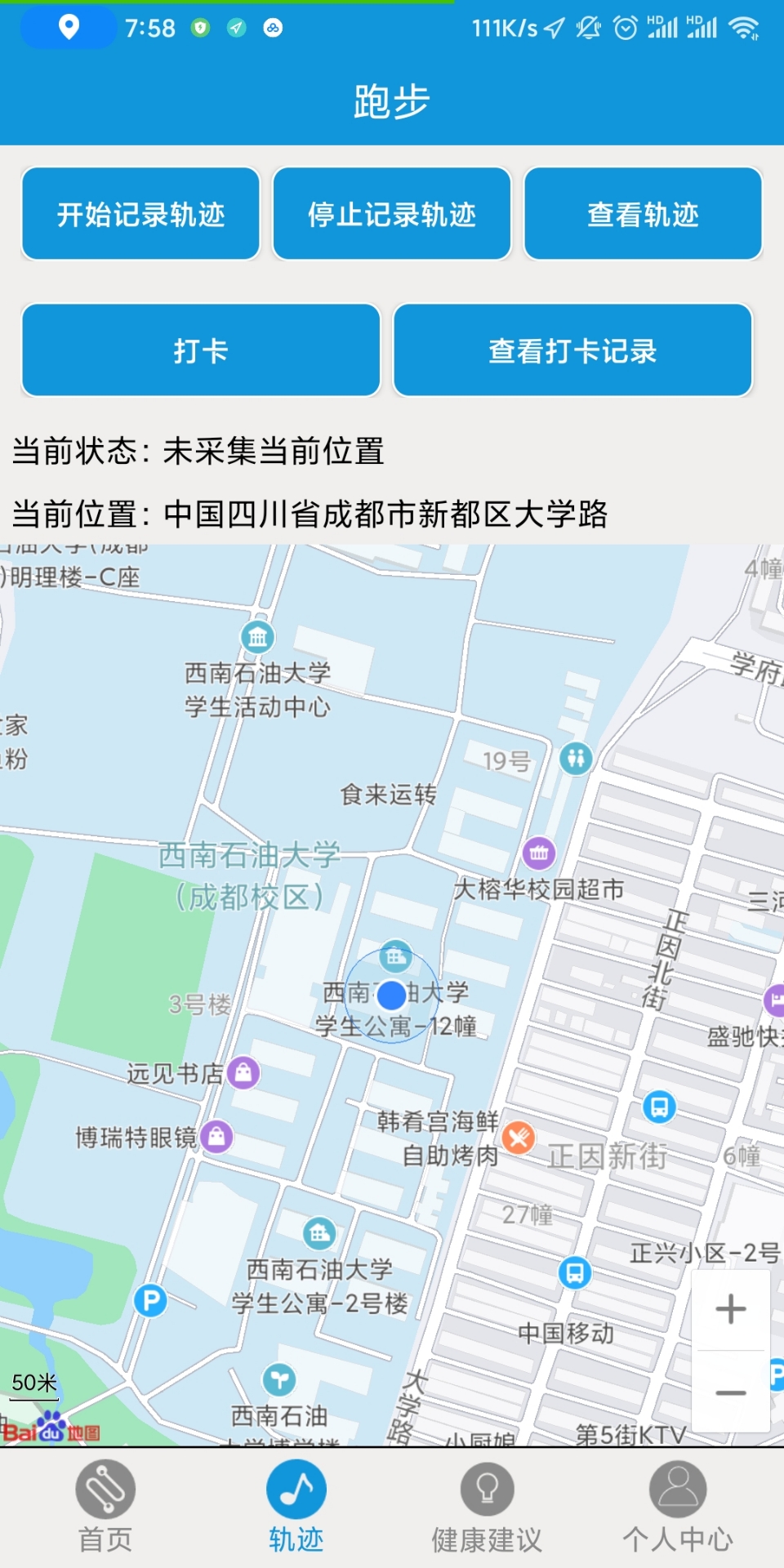This screenshot has width=784, height=1568.
Task: Open the restroom icon near 19号 on map
Action: click(576, 757)
